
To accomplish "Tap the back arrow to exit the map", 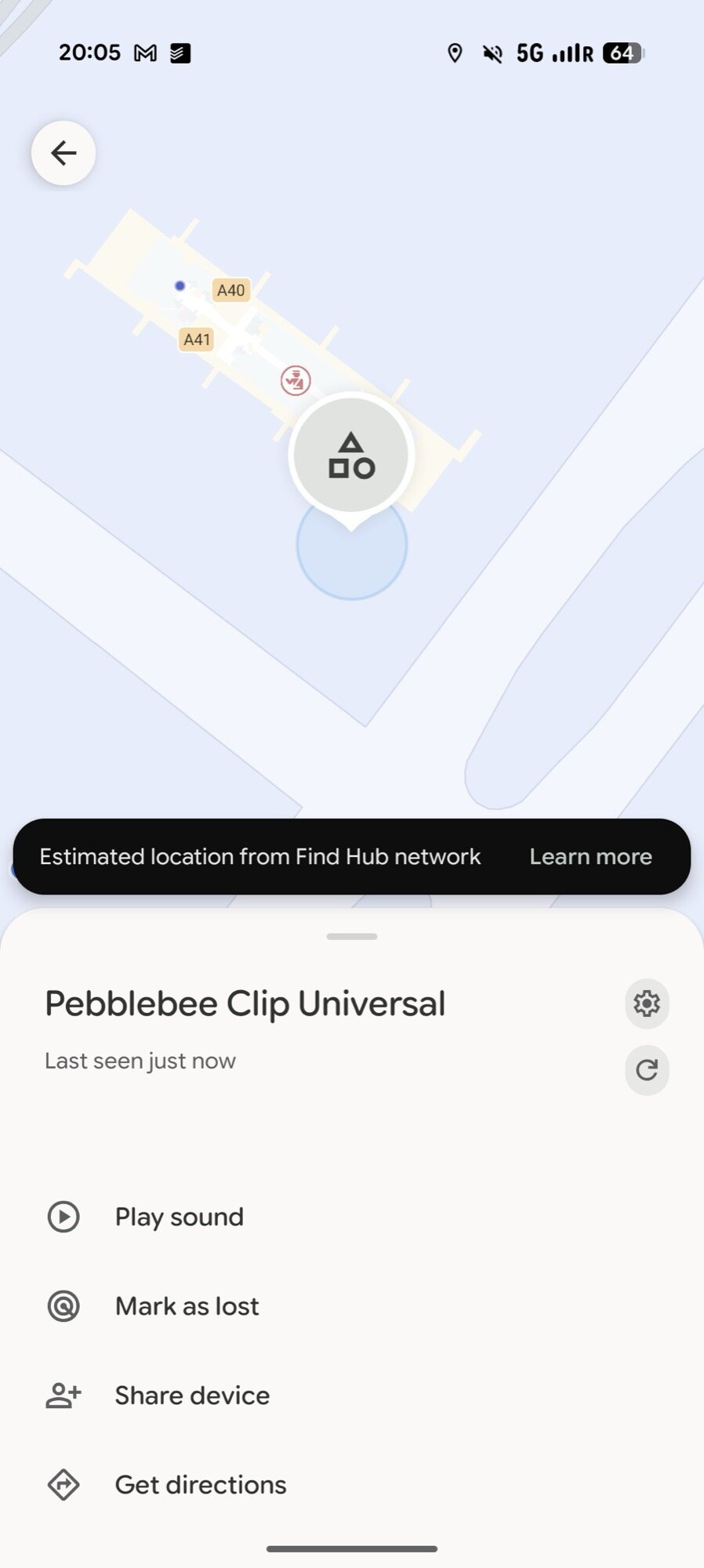I will [63, 153].
